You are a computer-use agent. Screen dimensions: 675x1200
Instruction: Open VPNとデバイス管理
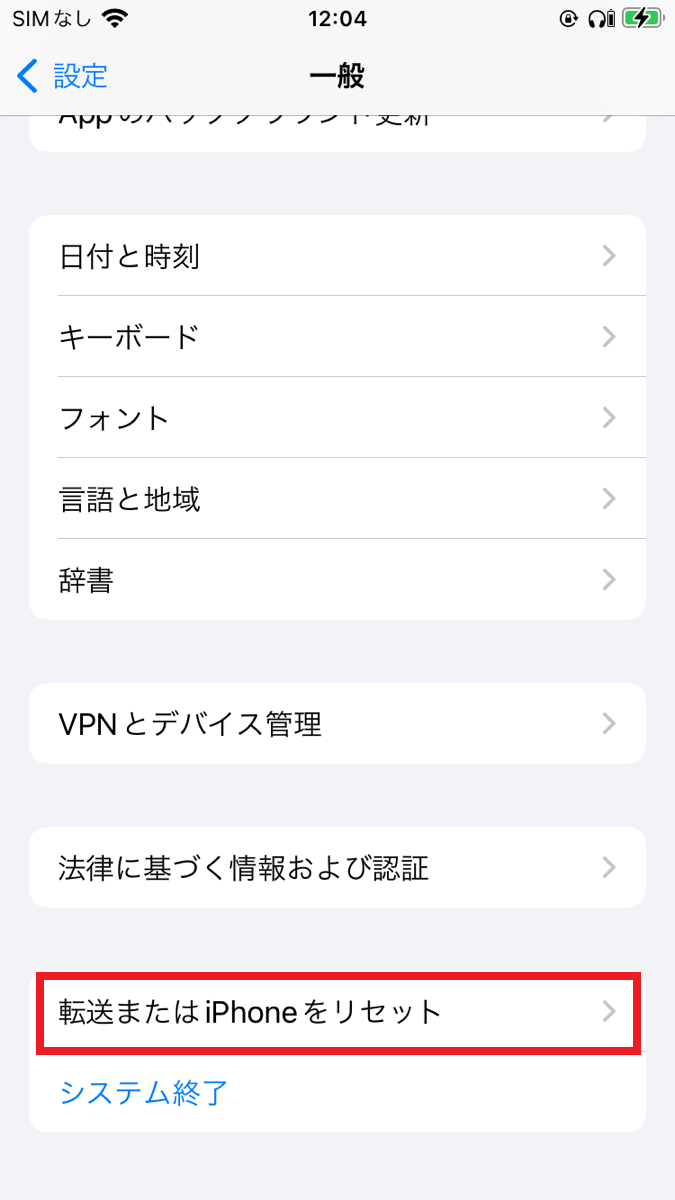(337, 724)
